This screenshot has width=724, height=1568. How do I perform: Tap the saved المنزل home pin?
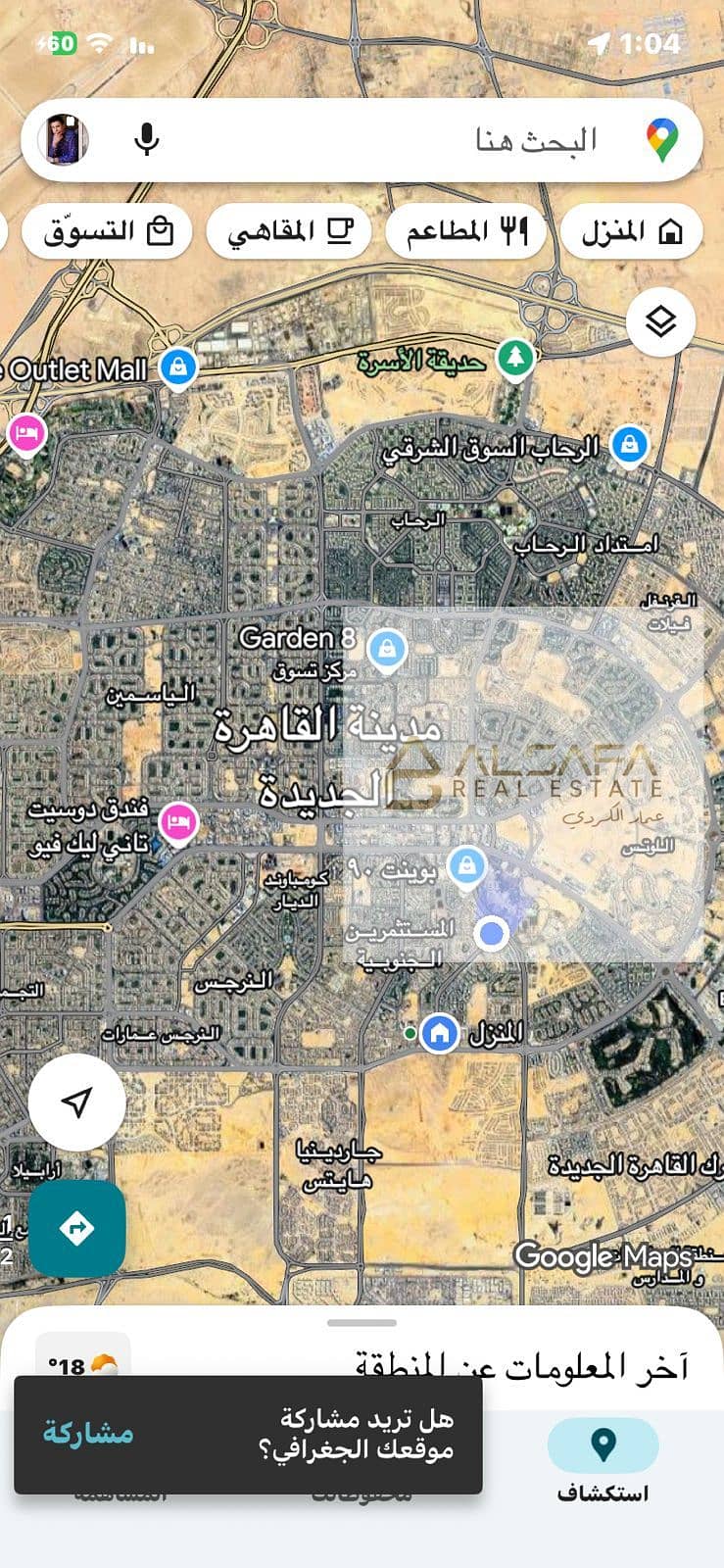[440, 1033]
